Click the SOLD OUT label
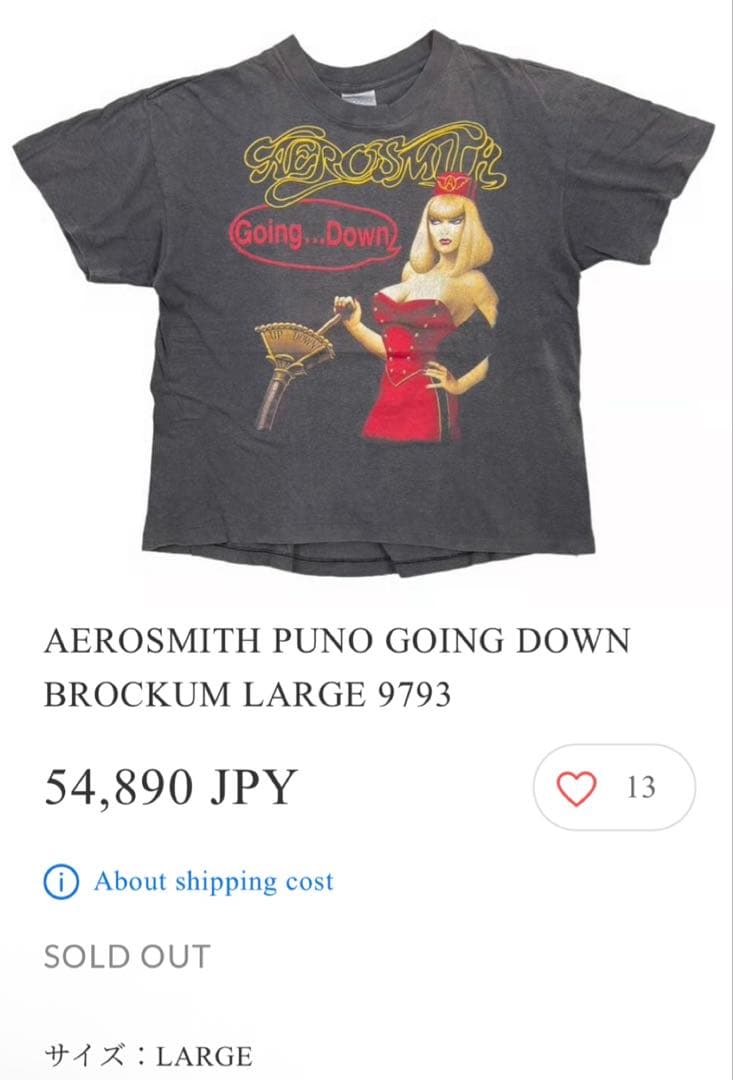Viewport: 733px width, 1080px height. pyautogui.click(x=123, y=959)
